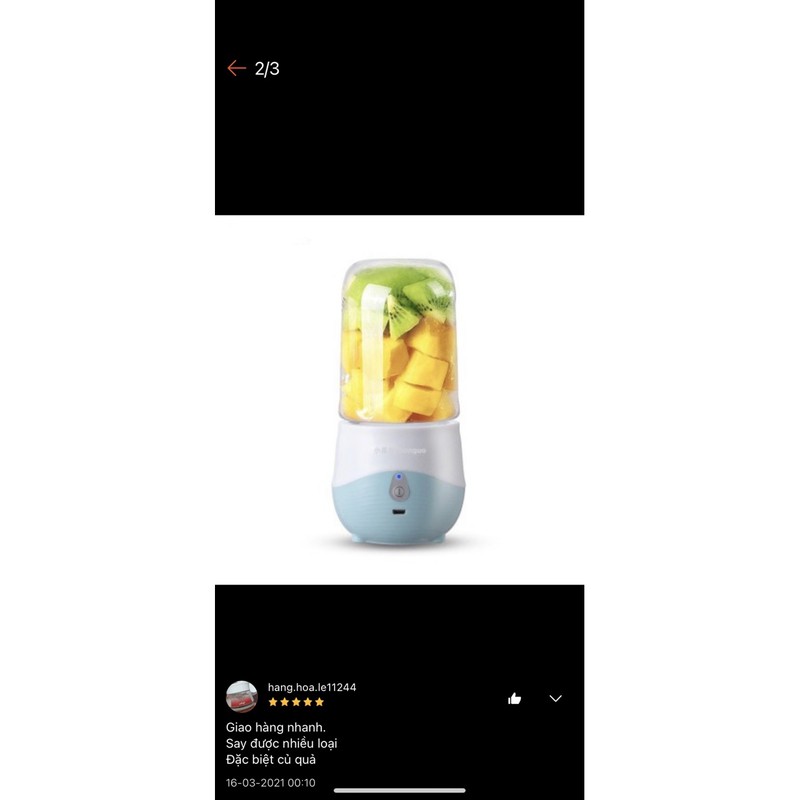Open hang.hoa.le11244's profile avatar
The image size is (800, 800).
(x=242, y=696)
